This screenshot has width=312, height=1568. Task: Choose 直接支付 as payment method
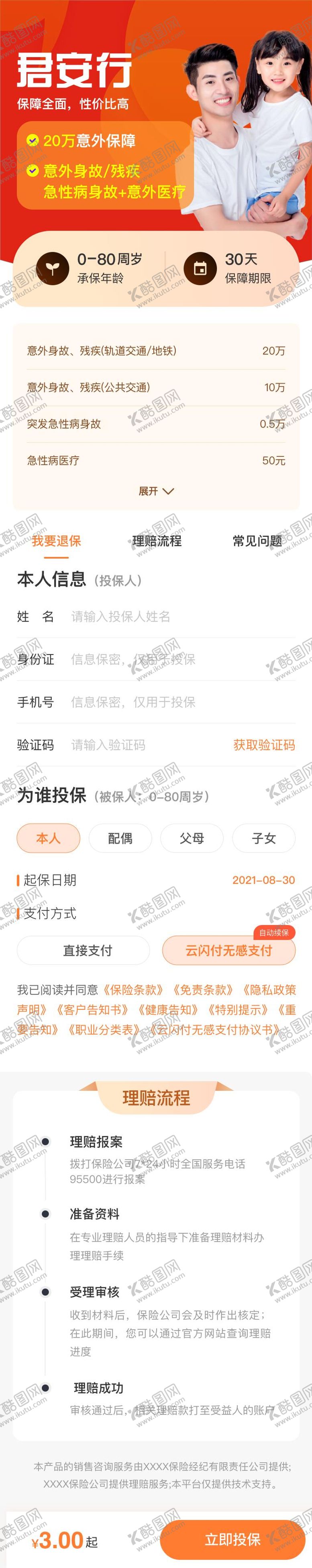[x=84, y=950]
